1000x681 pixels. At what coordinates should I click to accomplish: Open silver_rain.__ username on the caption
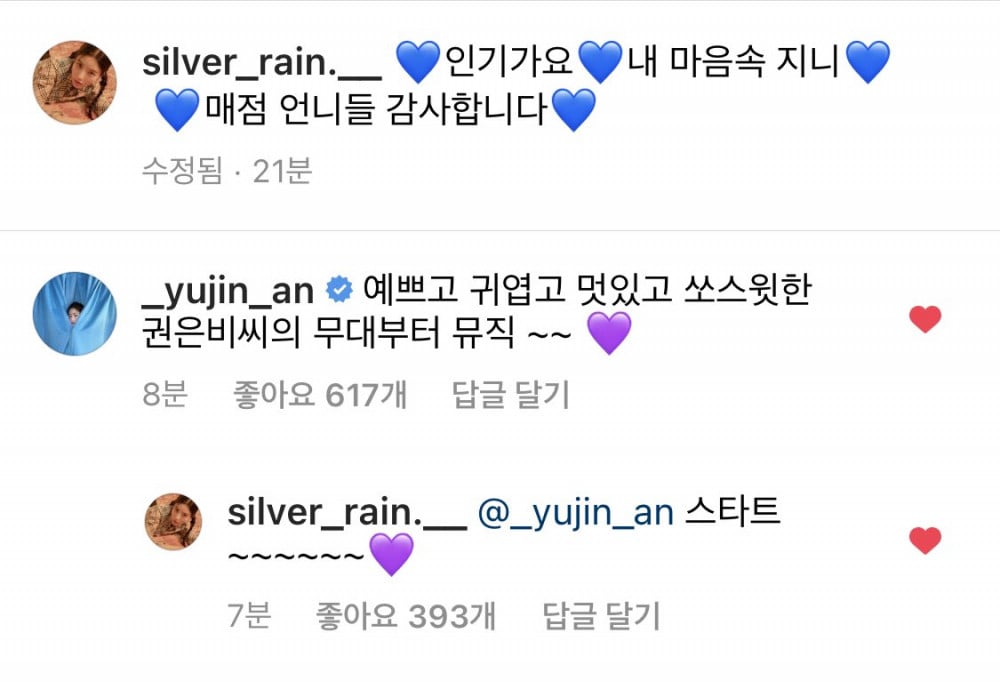(x=262, y=64)
